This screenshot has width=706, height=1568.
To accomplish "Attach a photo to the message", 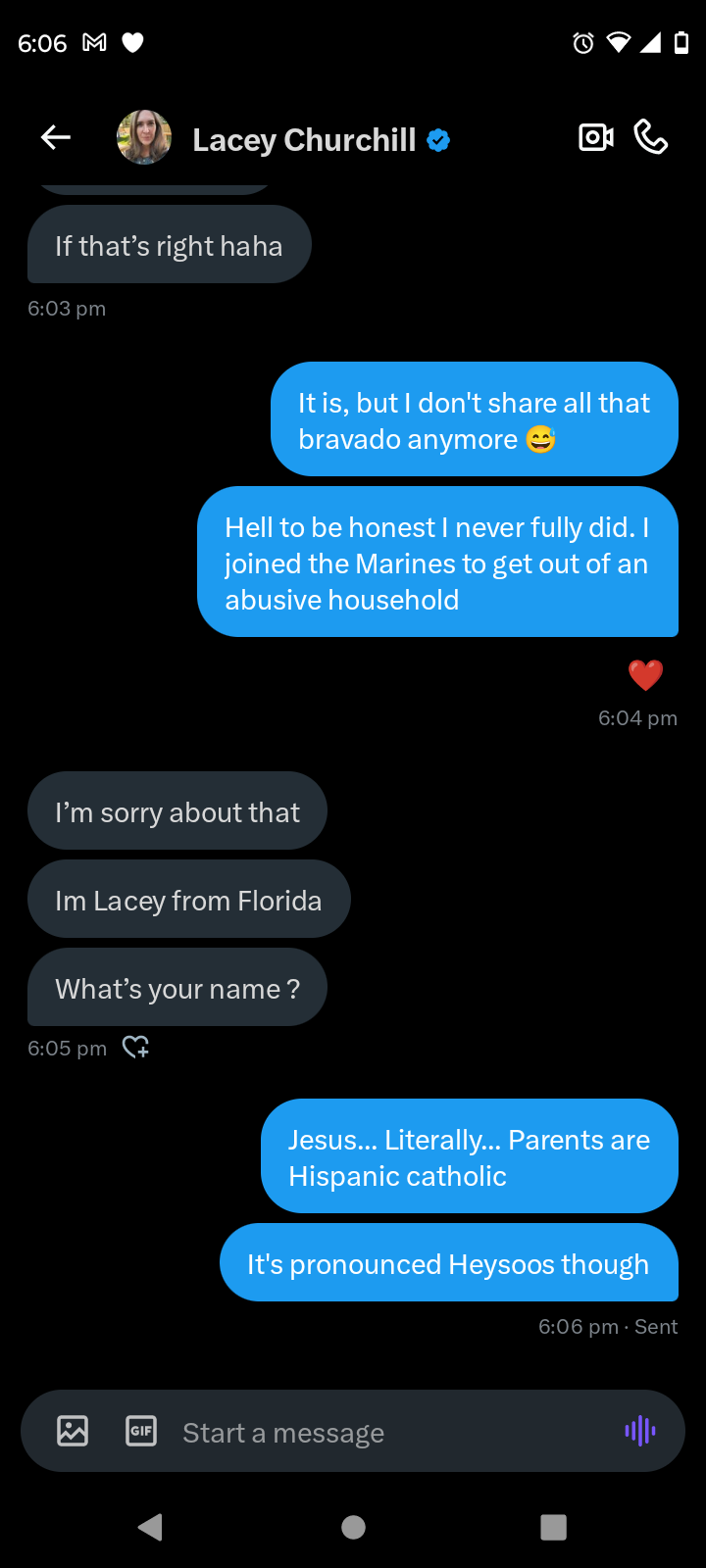I will [73, 1432].
